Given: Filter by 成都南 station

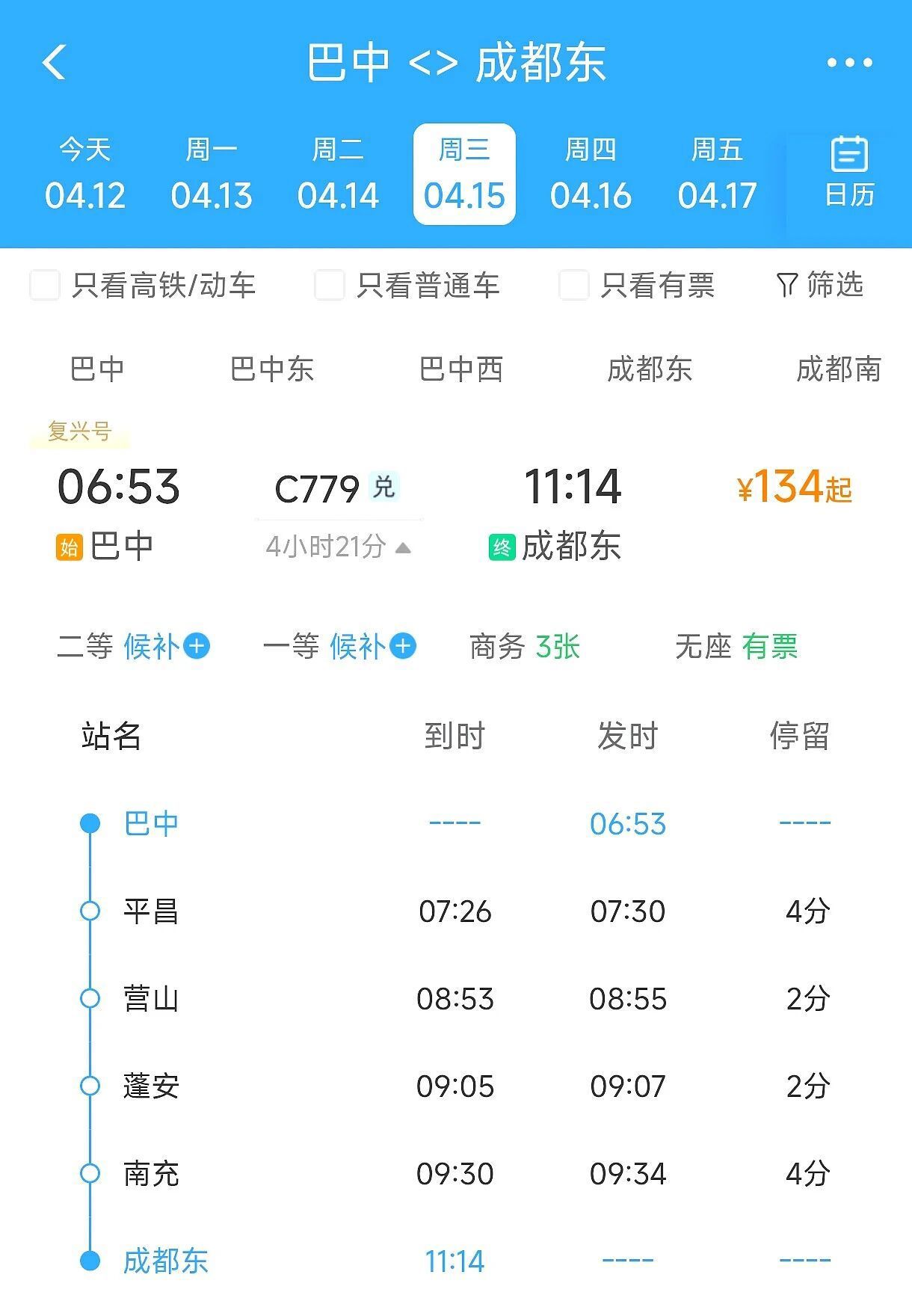Looking at the screenshot, I should (x=839, y=369).
